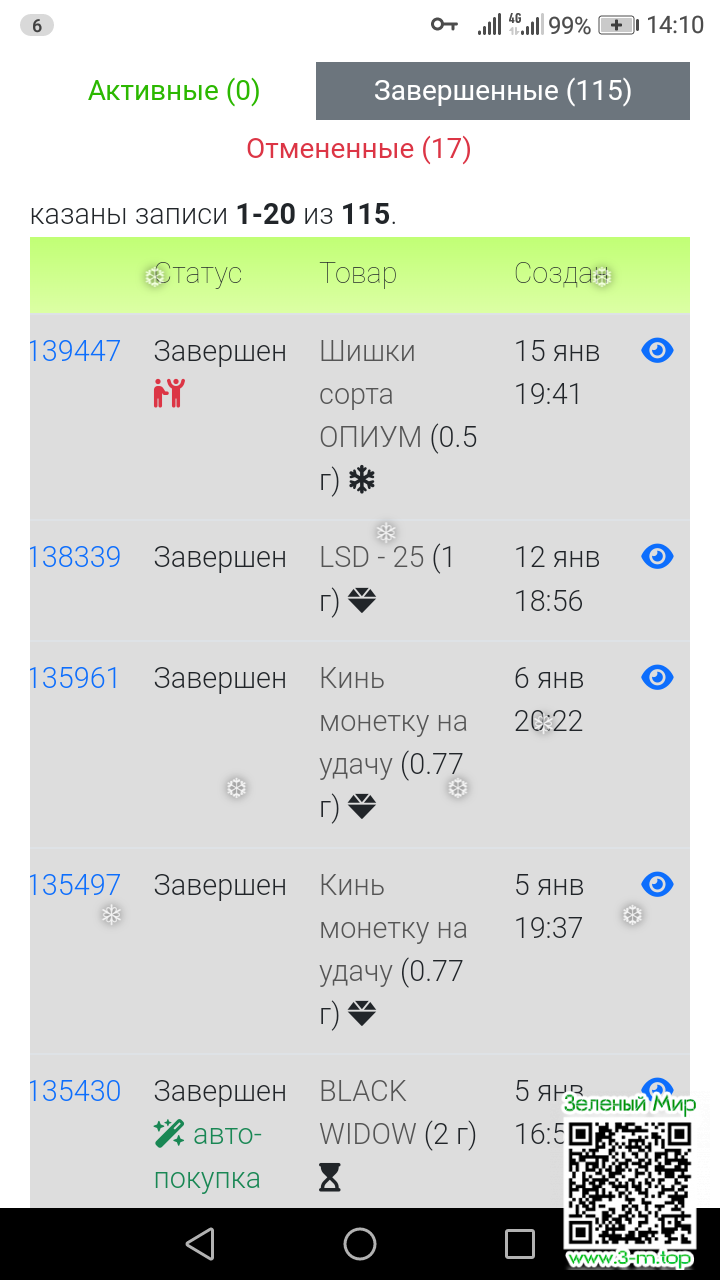720x1280 pixels.
Task: View details via eye icon of order 138339
Action: coord(657,557)
